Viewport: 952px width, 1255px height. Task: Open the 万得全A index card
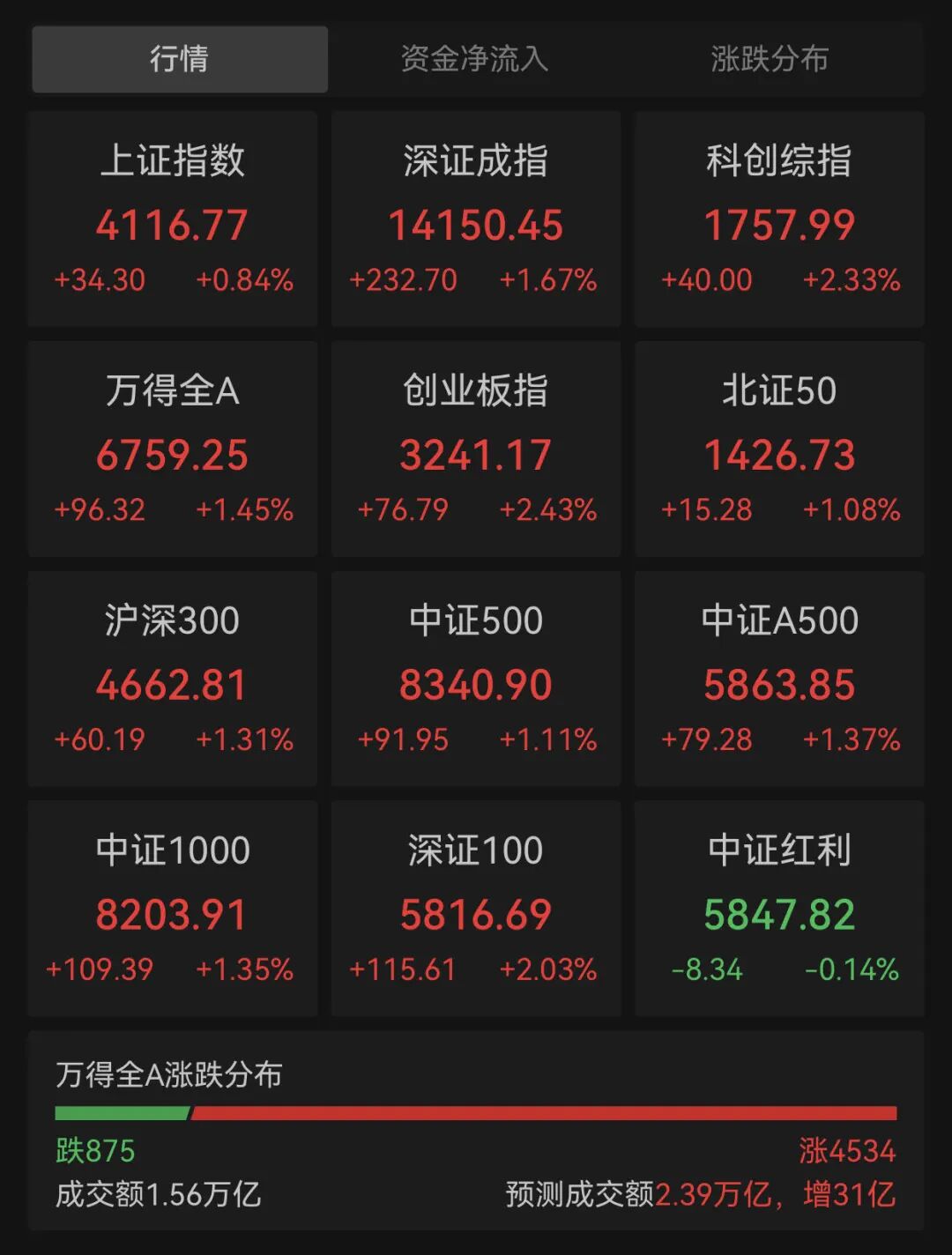click(x=173, y=449)
